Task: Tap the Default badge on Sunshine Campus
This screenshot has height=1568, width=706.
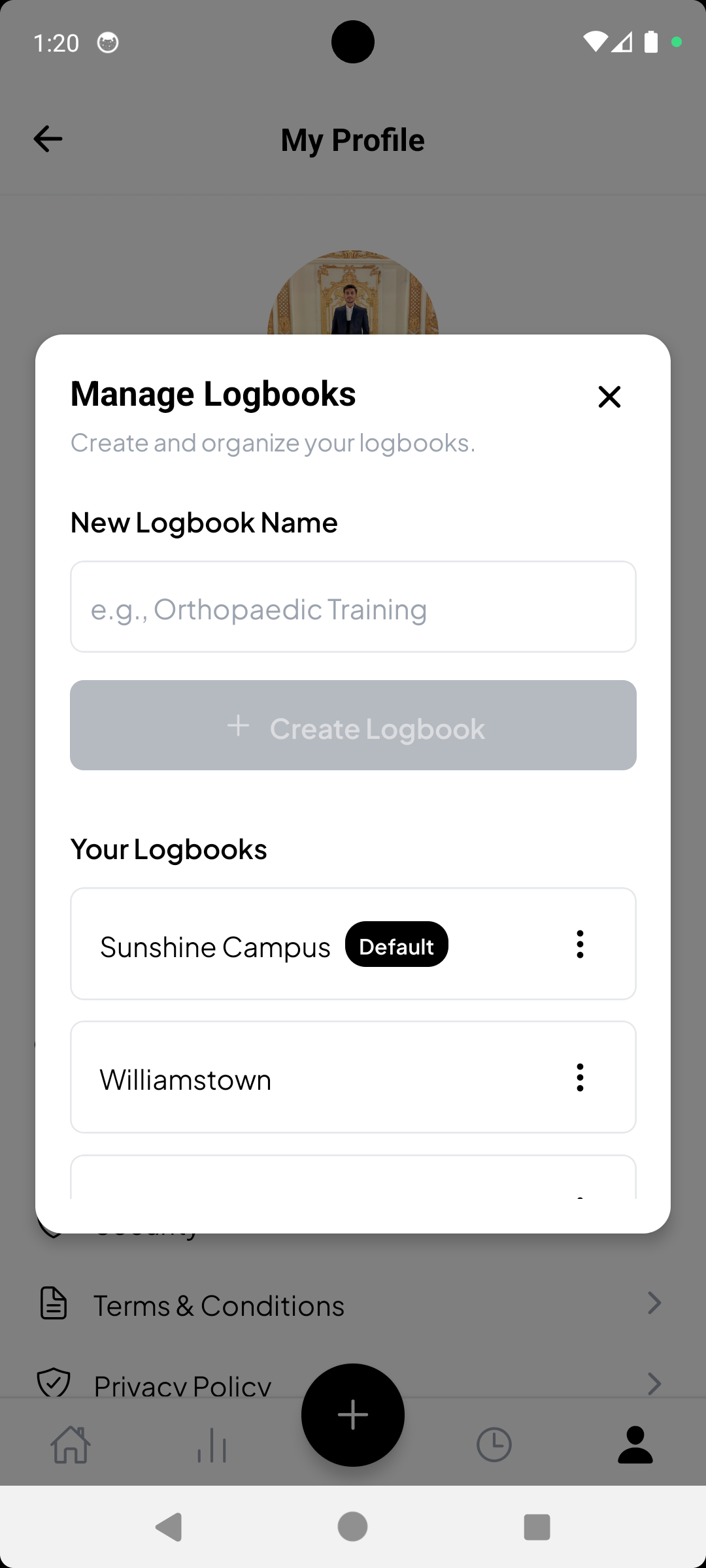Action: [x=396, y=945]
